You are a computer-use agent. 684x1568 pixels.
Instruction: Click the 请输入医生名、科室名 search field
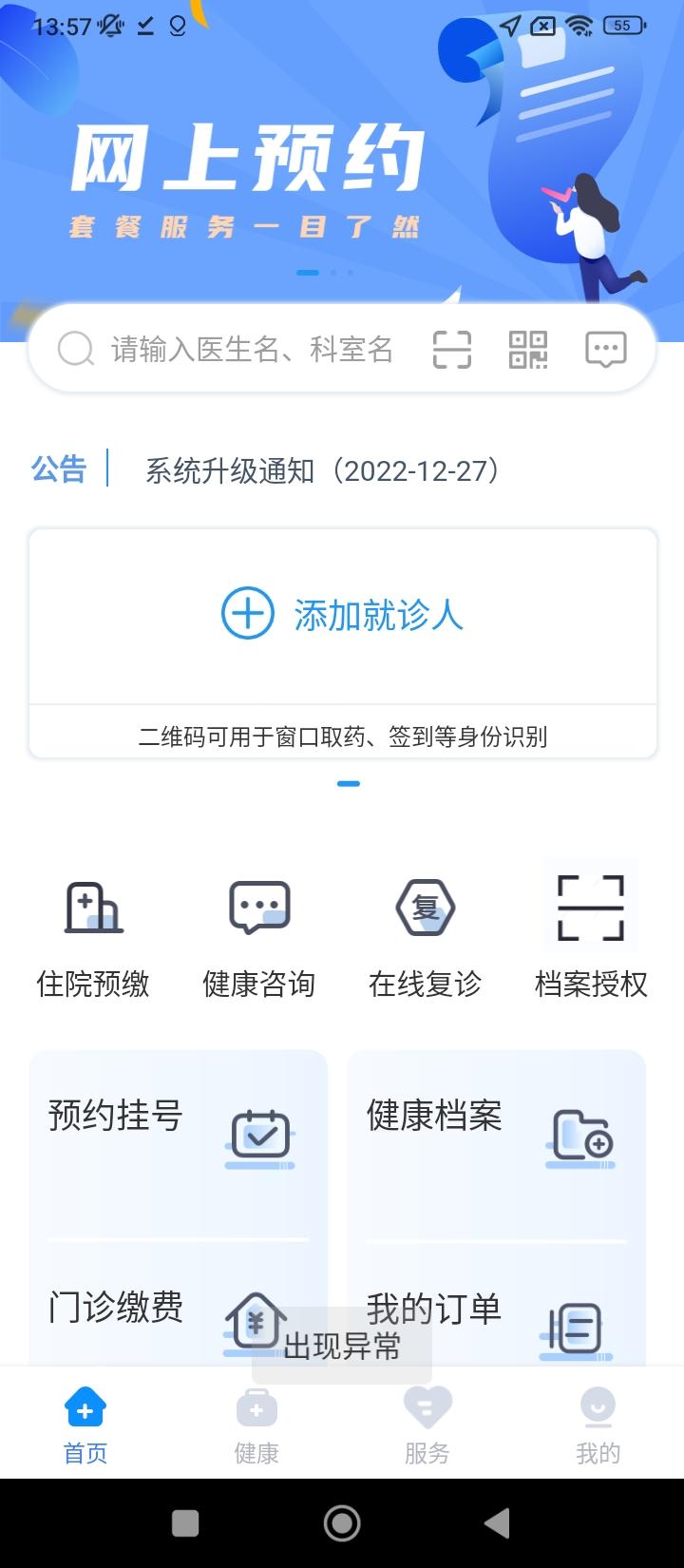tap(254, 349)
